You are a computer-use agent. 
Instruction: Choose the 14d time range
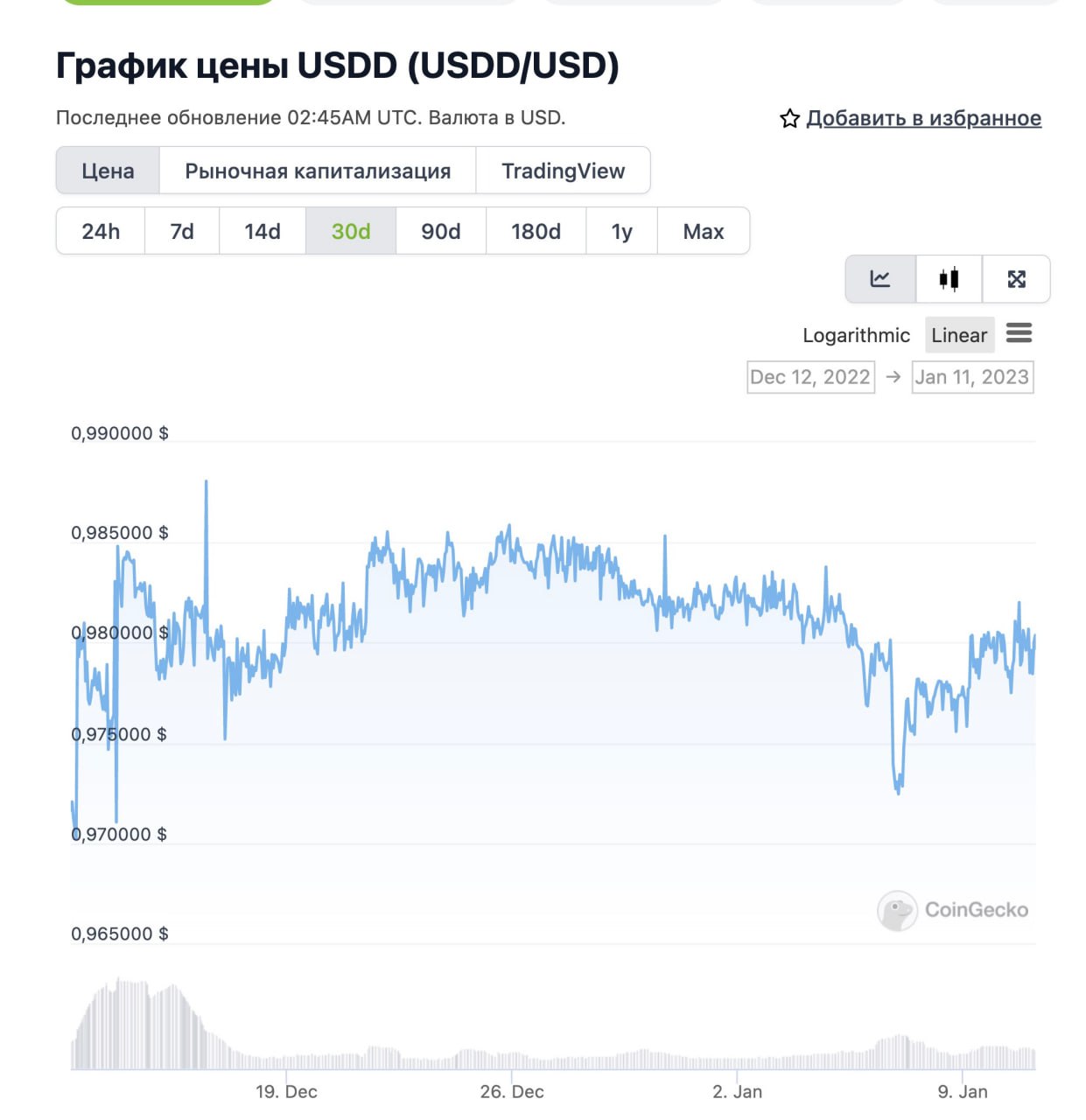point(263,231)
